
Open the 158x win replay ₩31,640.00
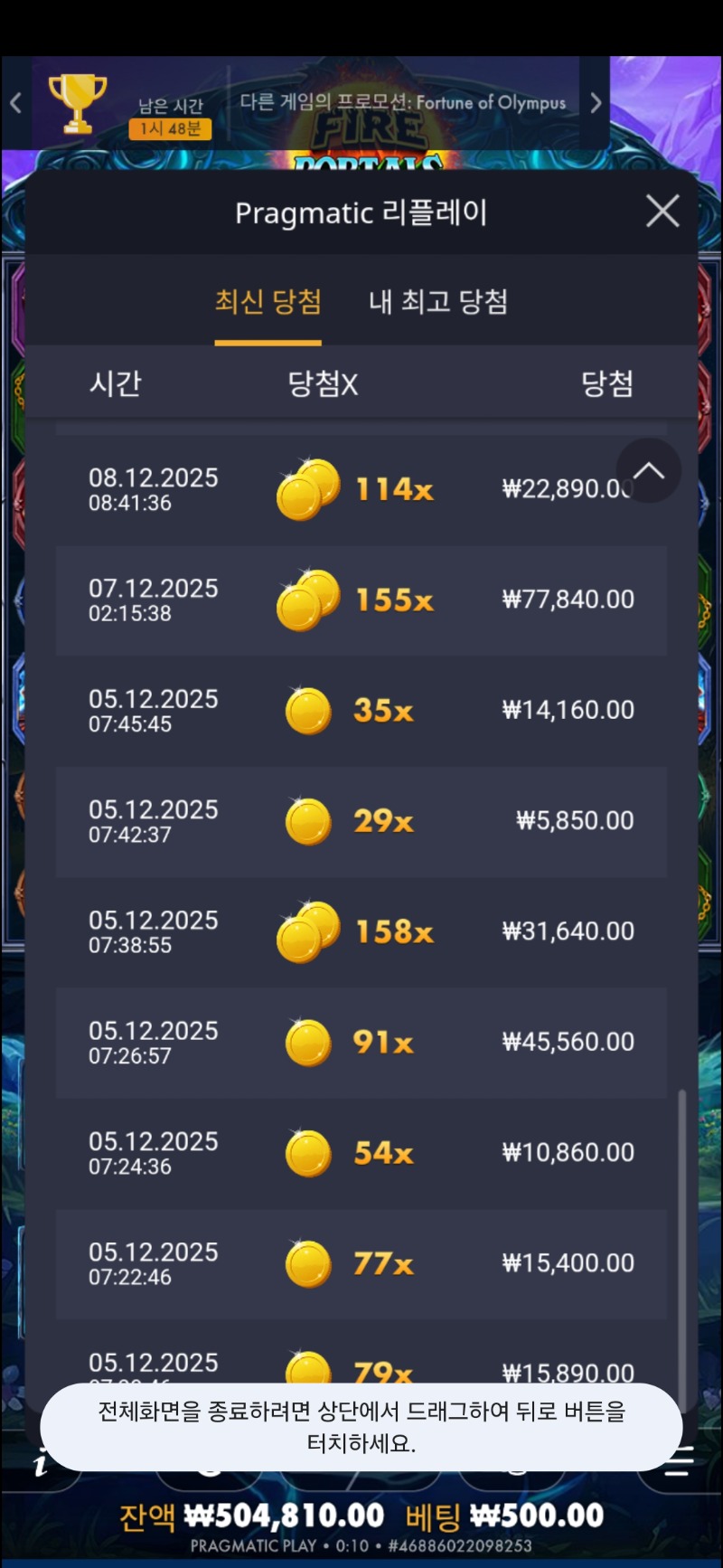tap(361, 931)
